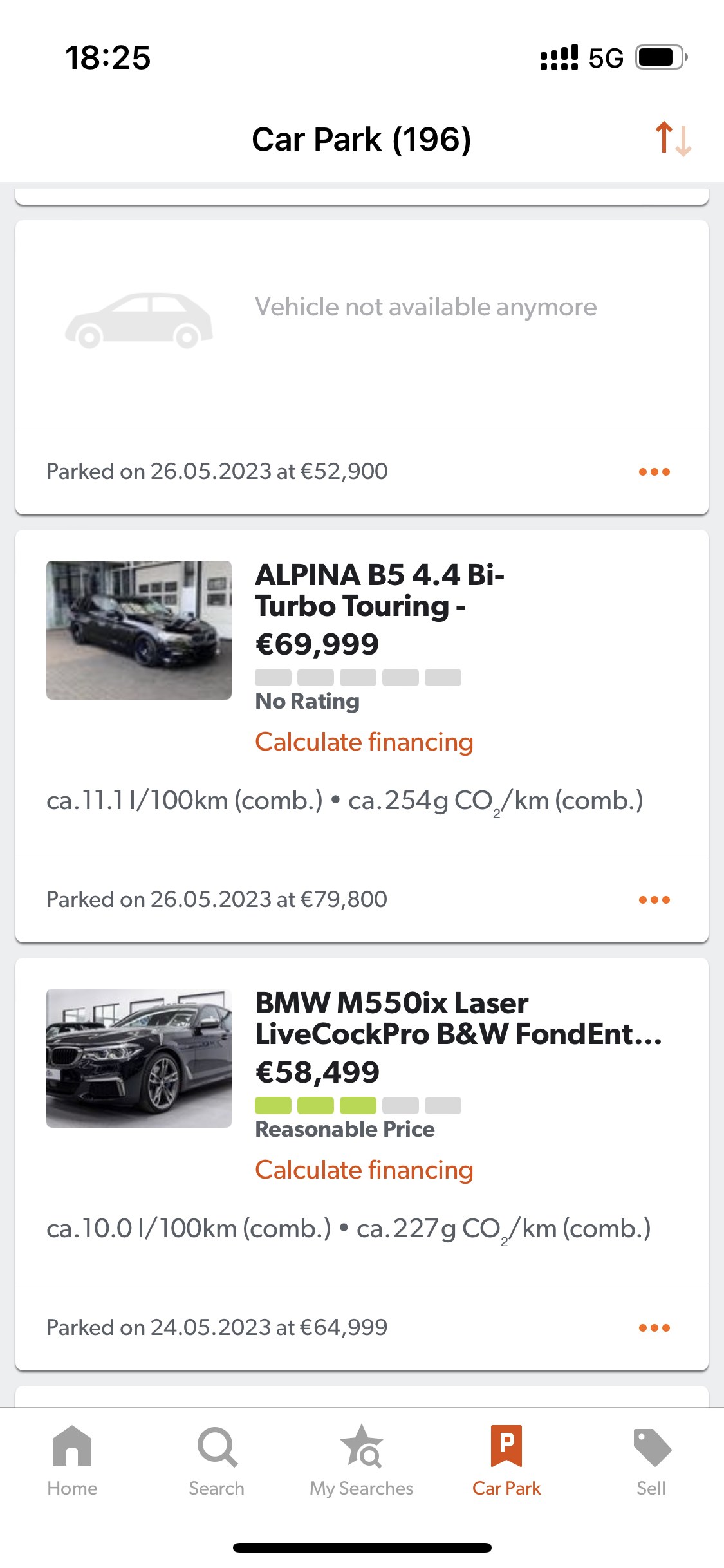Select the Car Park tab
This screenshot has height=1568, width=724.
[x=506, y=1461]
